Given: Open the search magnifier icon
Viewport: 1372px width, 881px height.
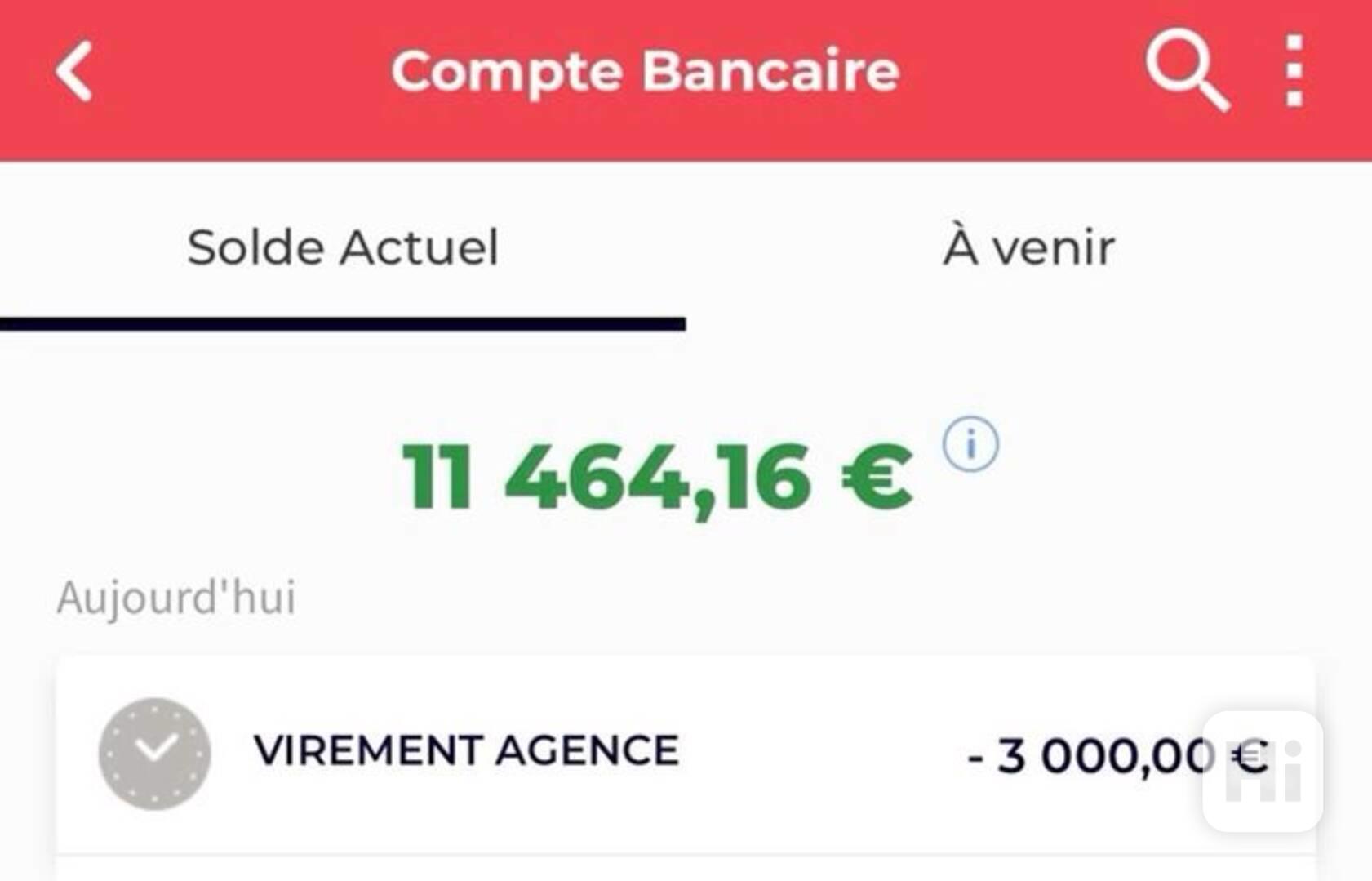Looking at the screenshot, I should (x=1186, y=70).
